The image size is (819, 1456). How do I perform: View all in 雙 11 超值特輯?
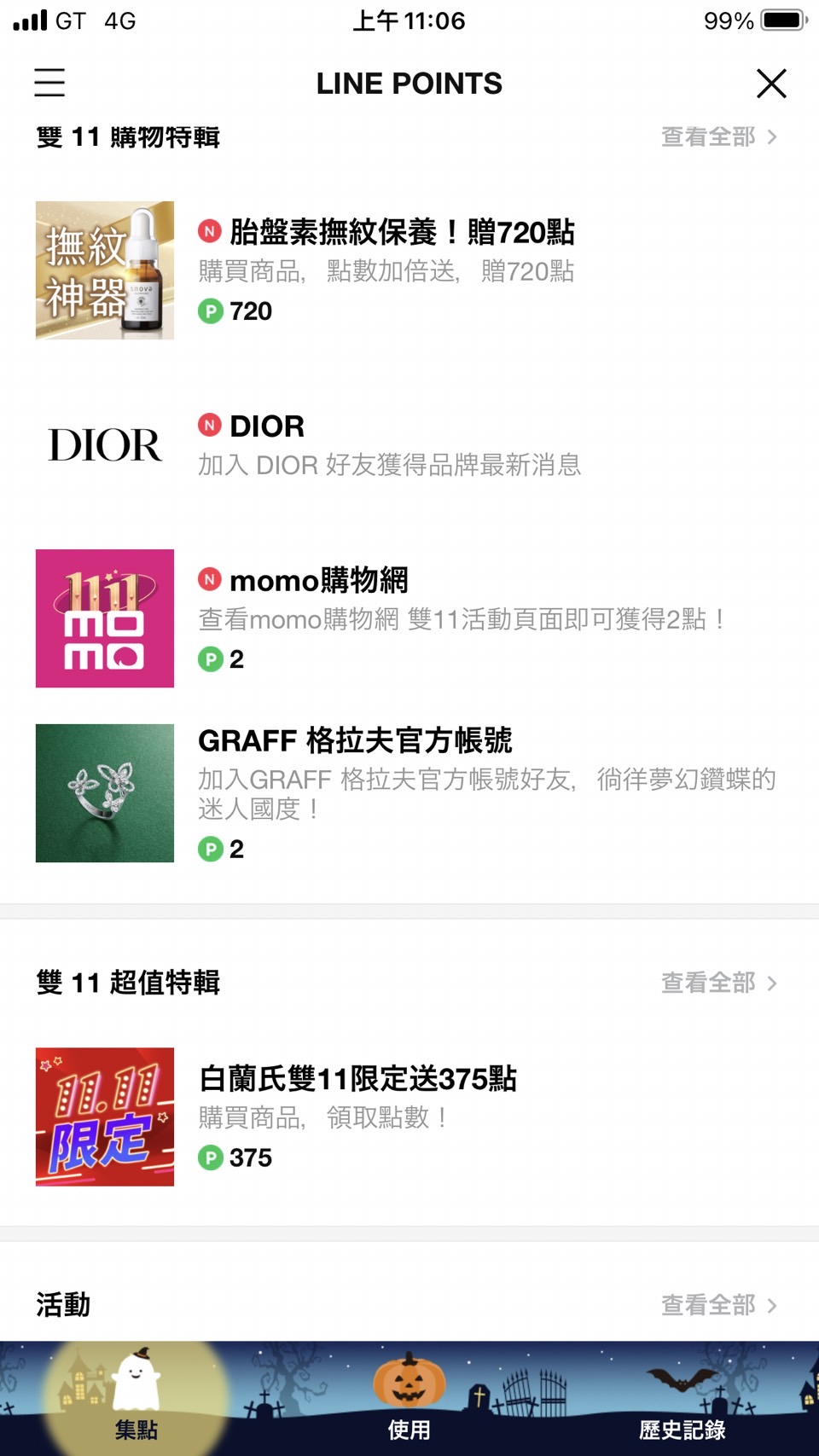click(x=718, y=983)
